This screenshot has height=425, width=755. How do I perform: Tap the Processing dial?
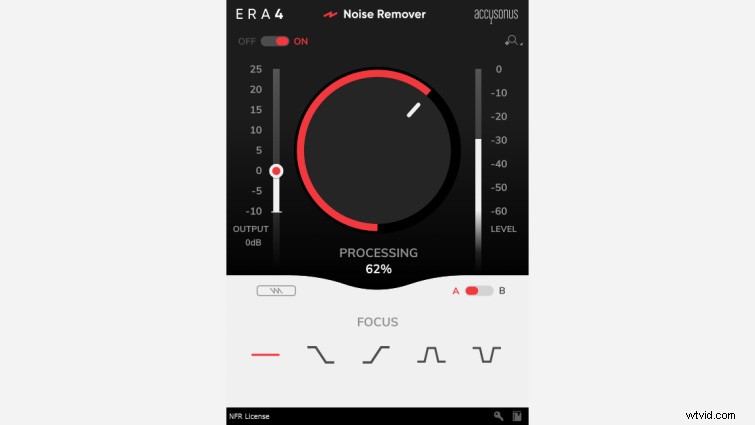(377, 151)
